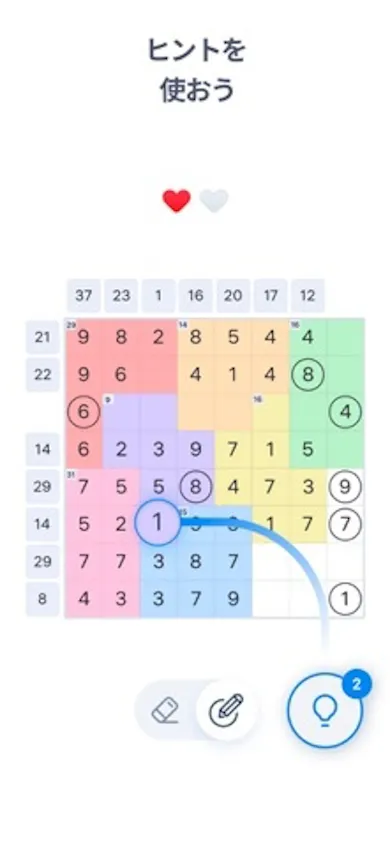Select the eraser tool
Viewport: 390px width, 847px height.
(x=165, y=709)
